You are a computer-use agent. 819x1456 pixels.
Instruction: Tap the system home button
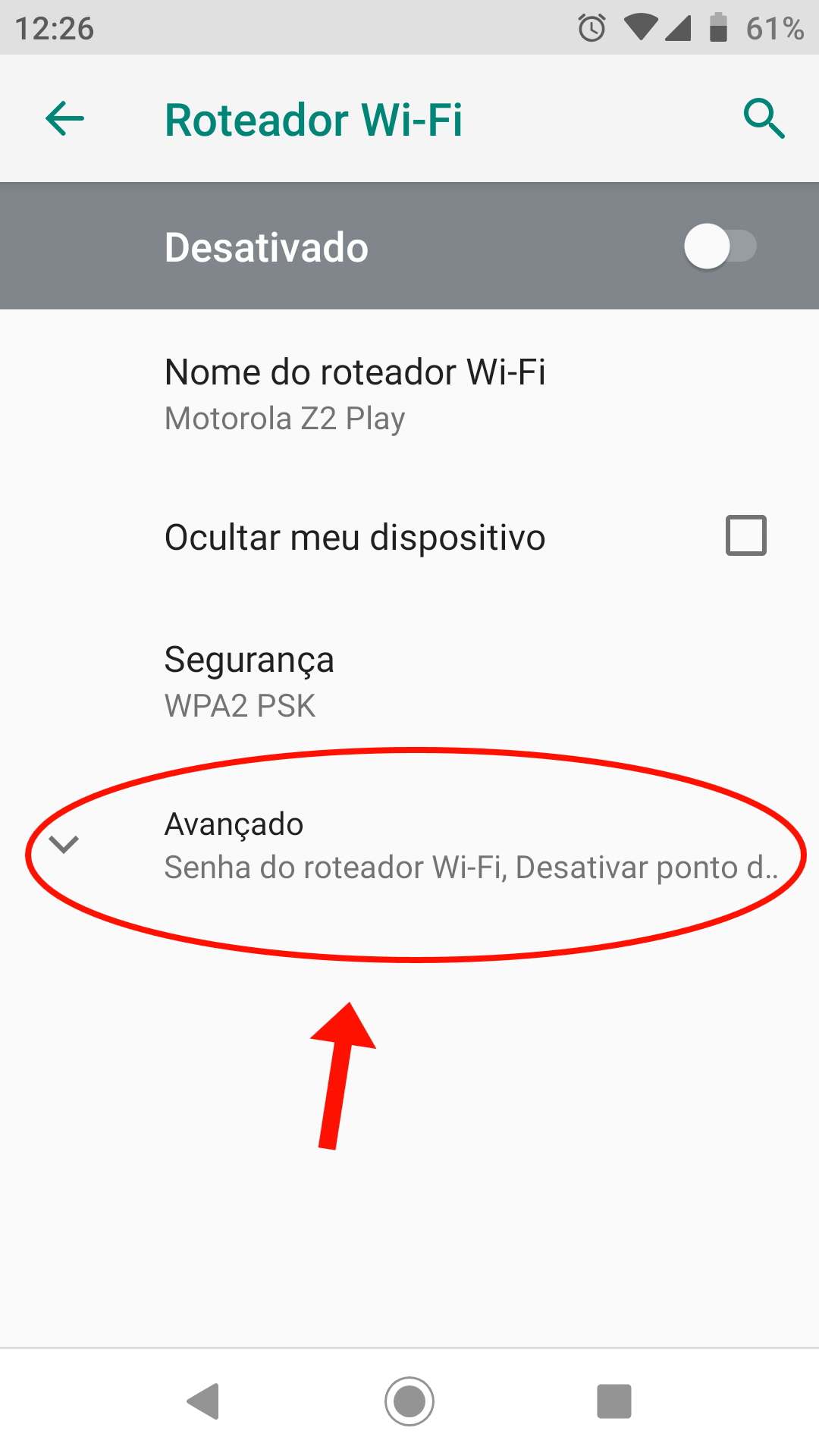point(409,1401)
